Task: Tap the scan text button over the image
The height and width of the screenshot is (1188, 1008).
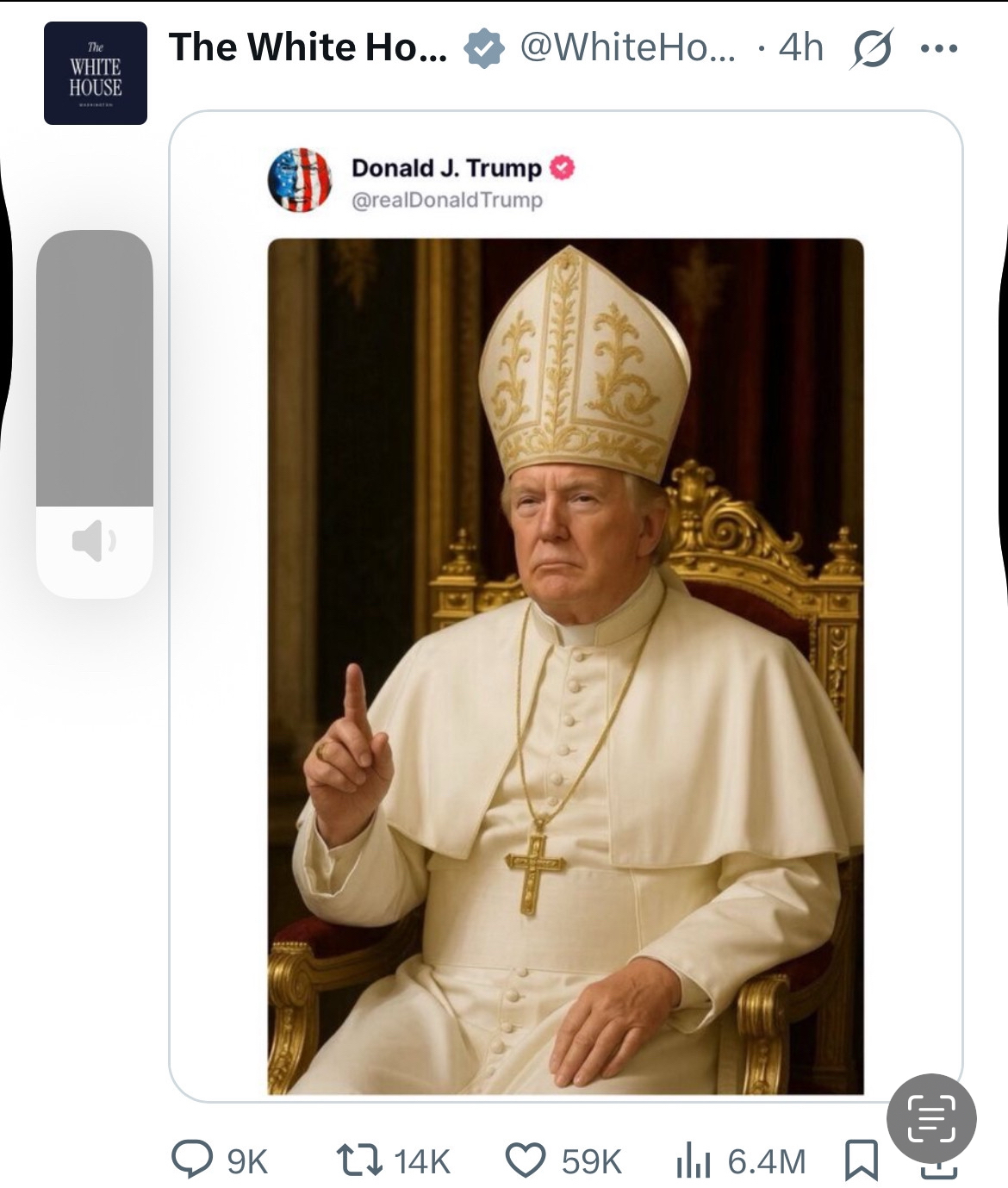Action: (x=931, y=1118)
